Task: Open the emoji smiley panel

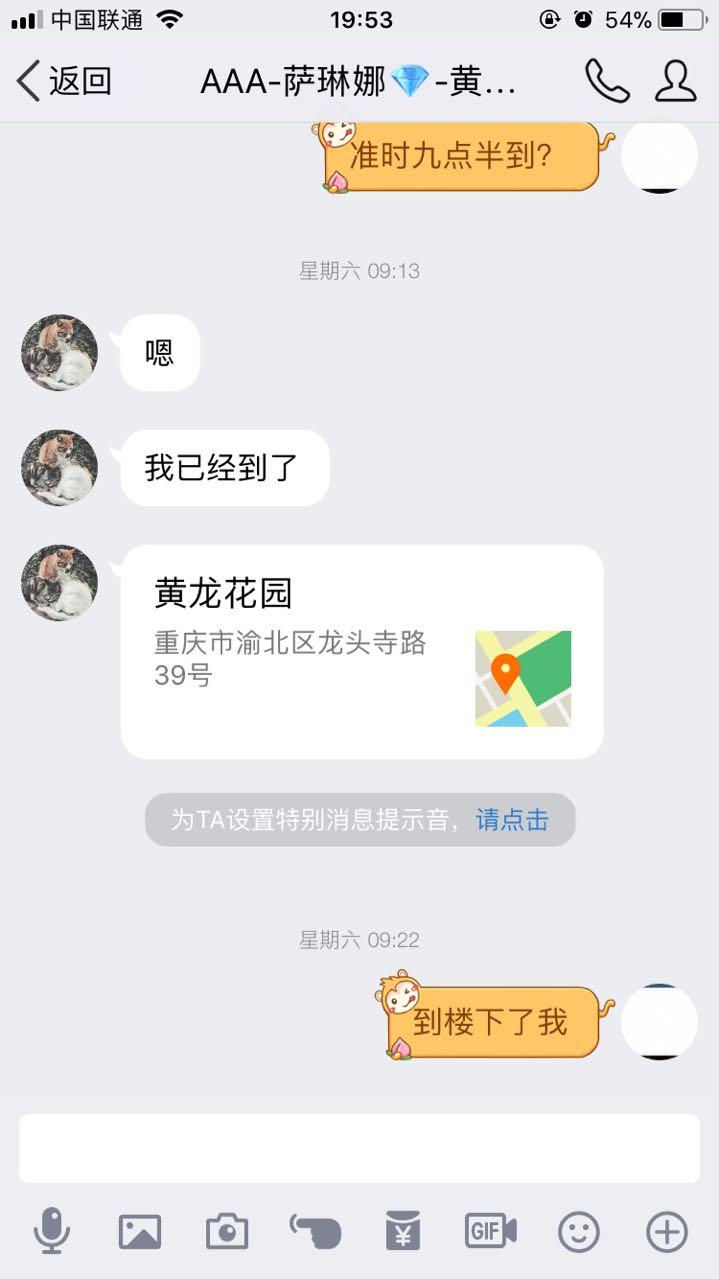Action: click(x=579, y=1231)
